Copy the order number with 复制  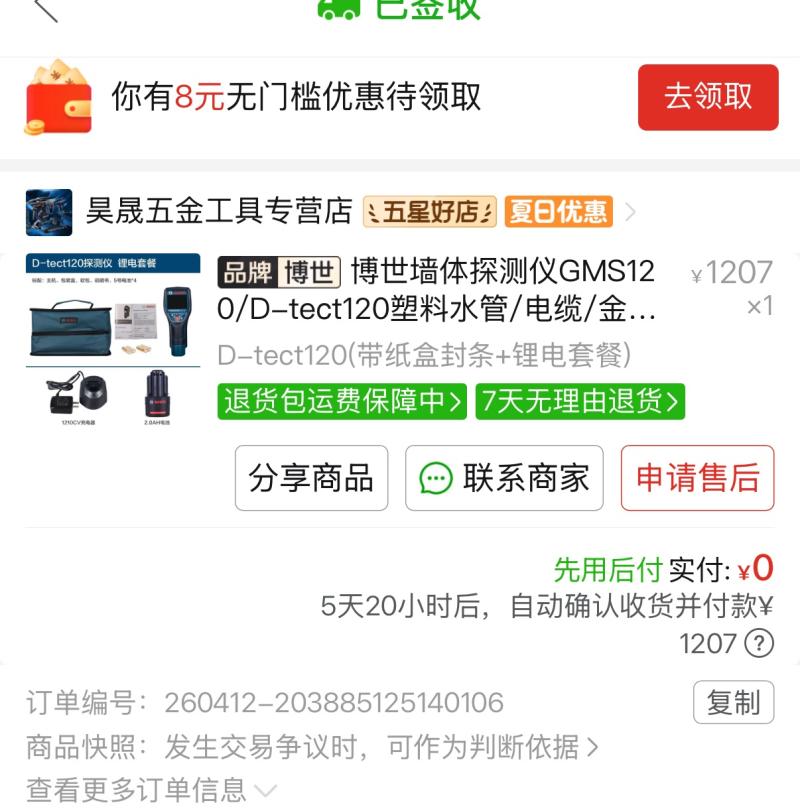click(733, 703)
